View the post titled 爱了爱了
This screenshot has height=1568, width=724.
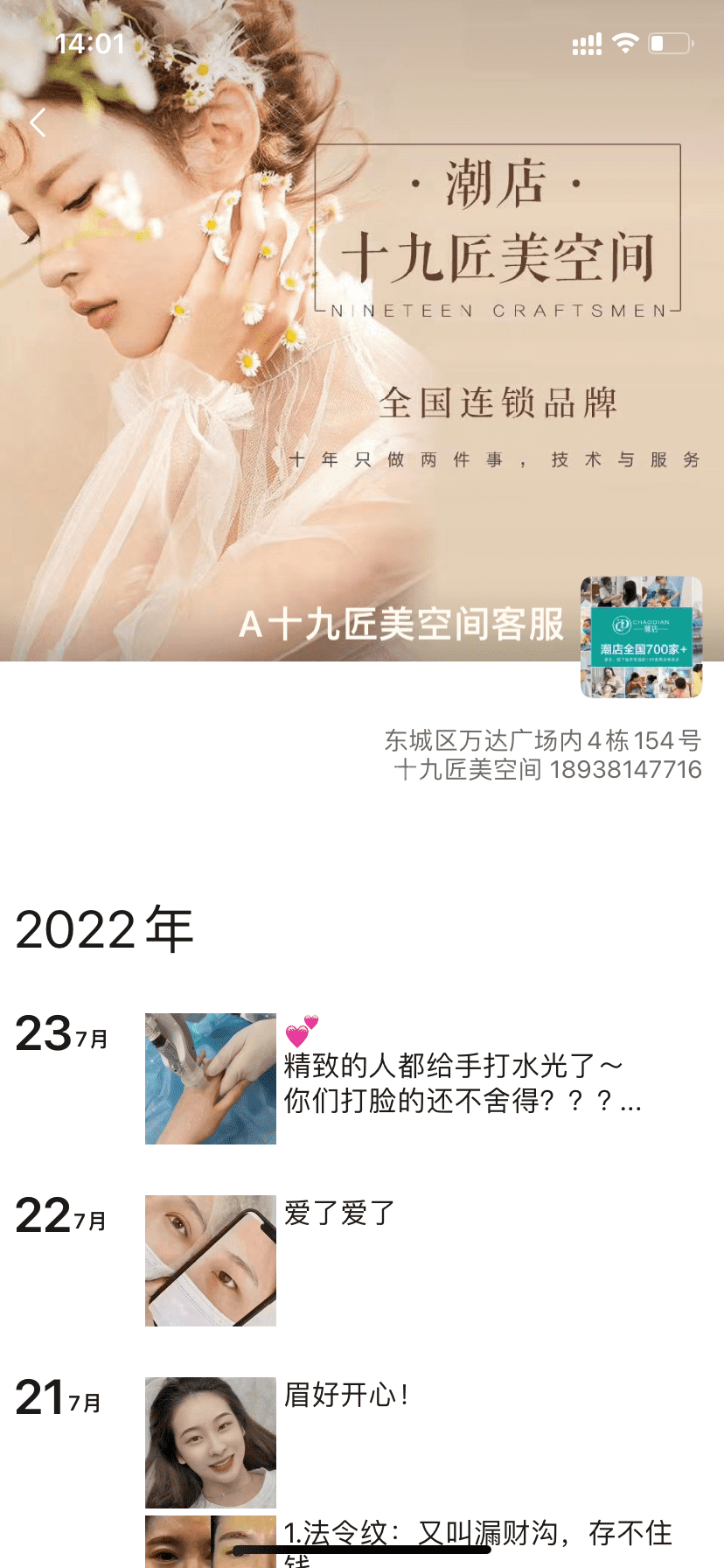(340, 1214)
